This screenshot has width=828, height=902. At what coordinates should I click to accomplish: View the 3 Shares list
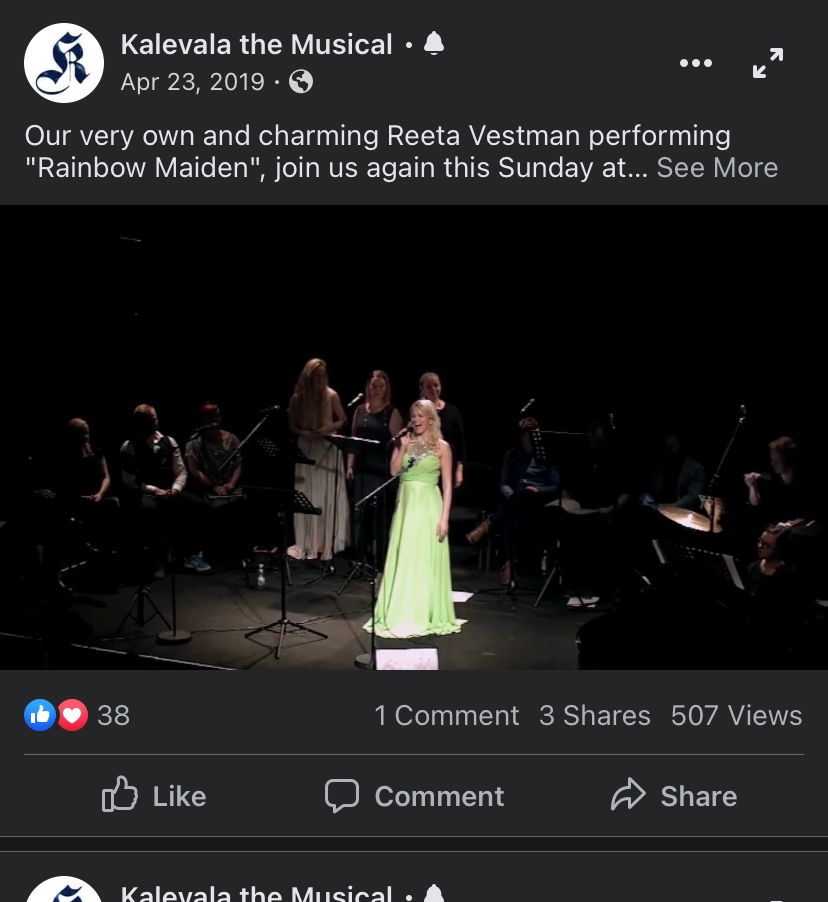[x=594, y=715]
